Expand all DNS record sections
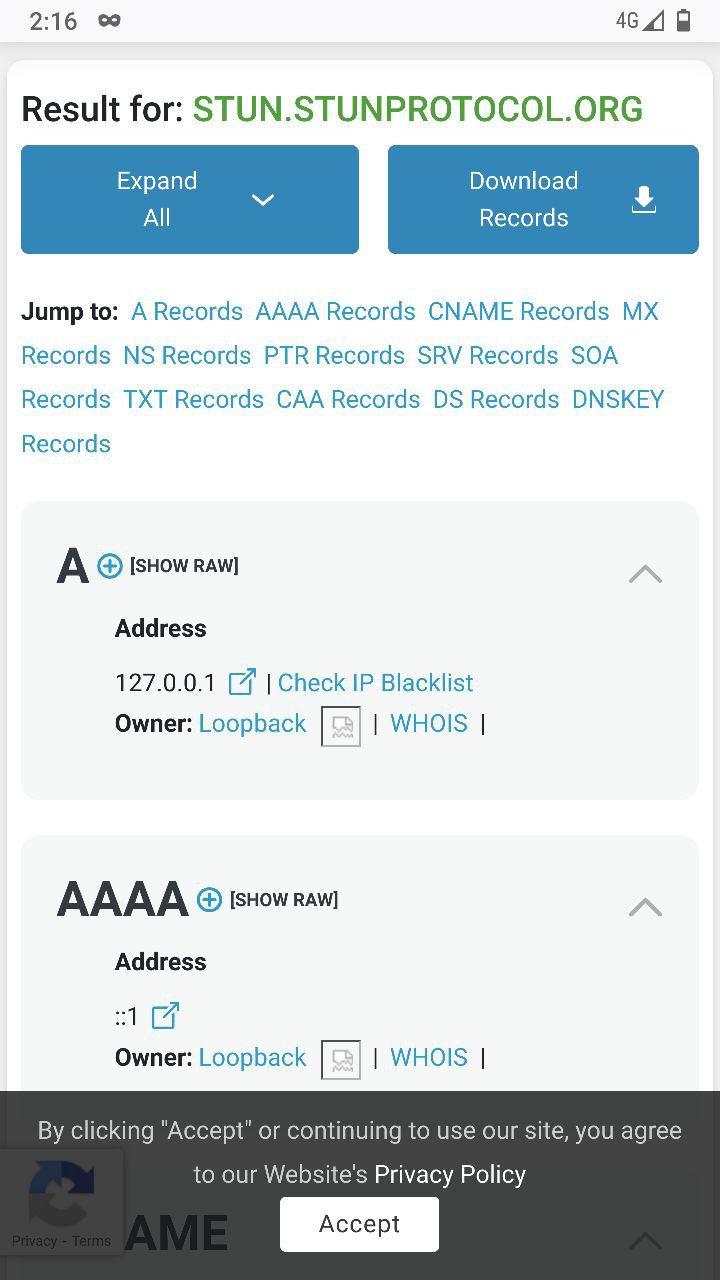This screenshot has width=720, height=1280. 190,199
